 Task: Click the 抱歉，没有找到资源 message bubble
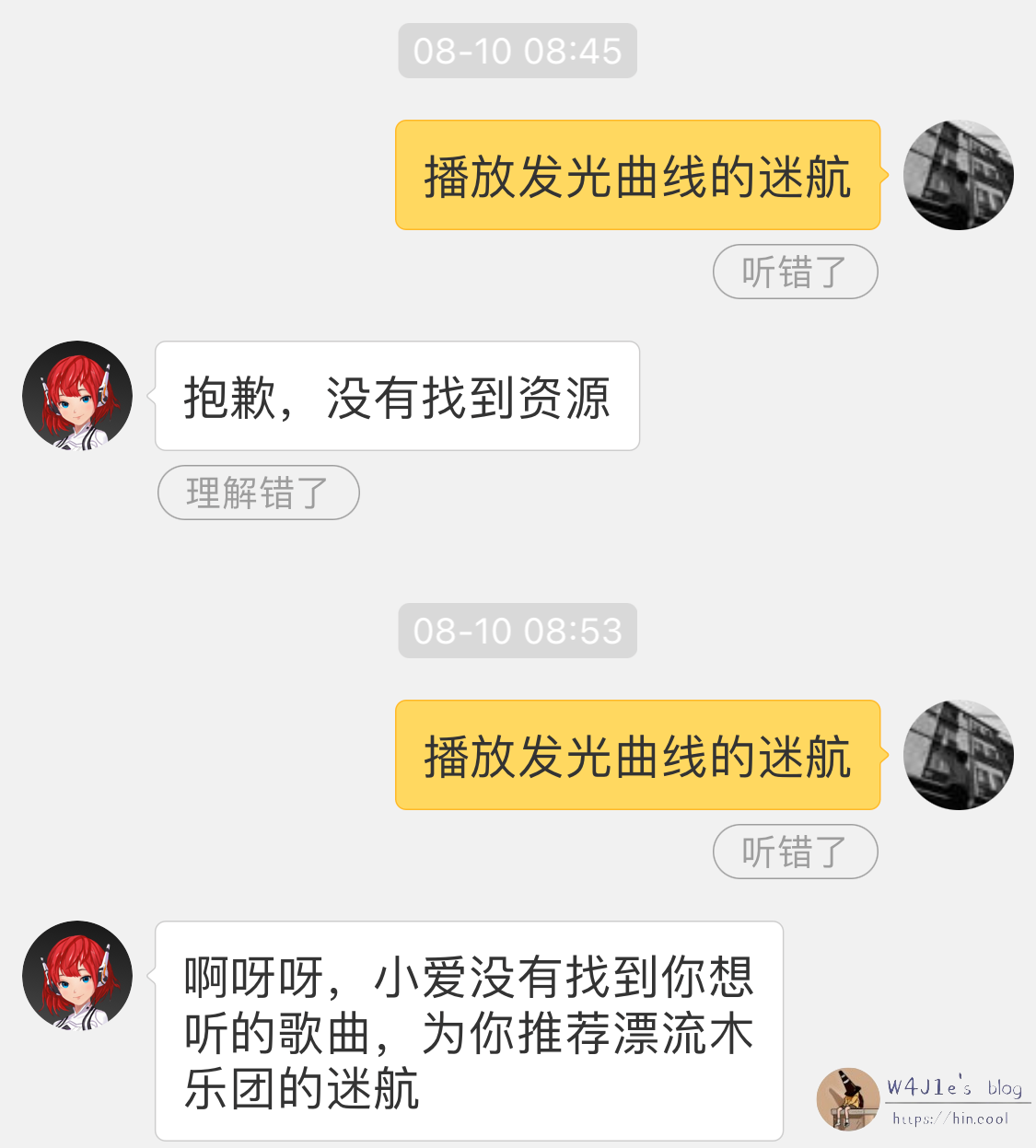click(396, 395)
